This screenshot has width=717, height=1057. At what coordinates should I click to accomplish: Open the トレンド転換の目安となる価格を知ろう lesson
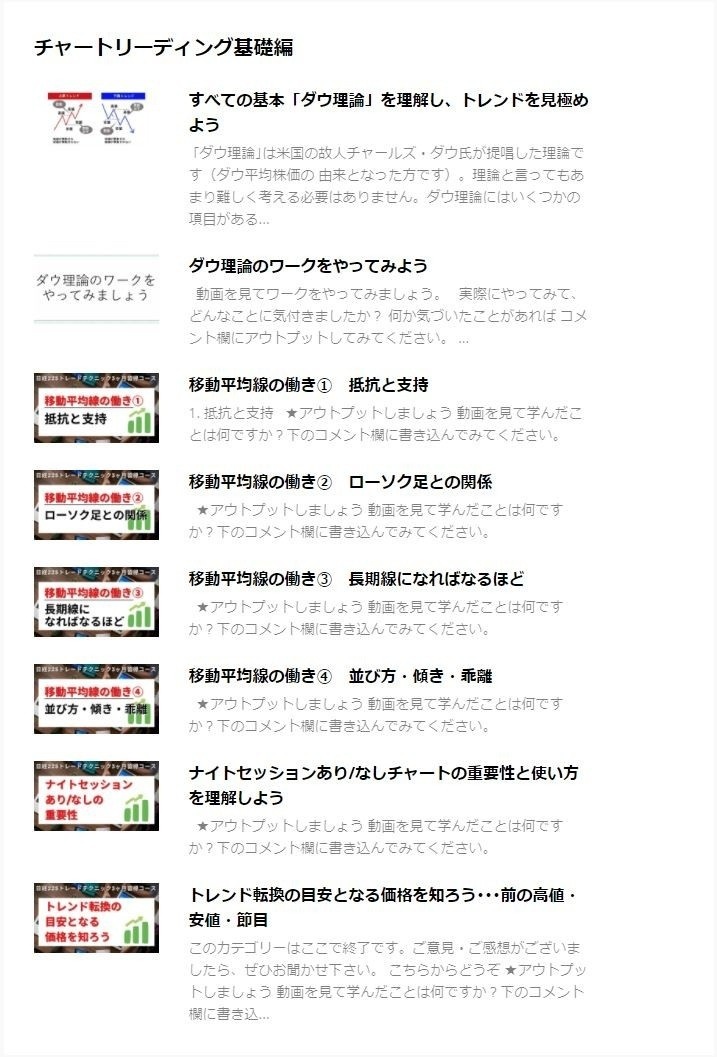point(383,895)
